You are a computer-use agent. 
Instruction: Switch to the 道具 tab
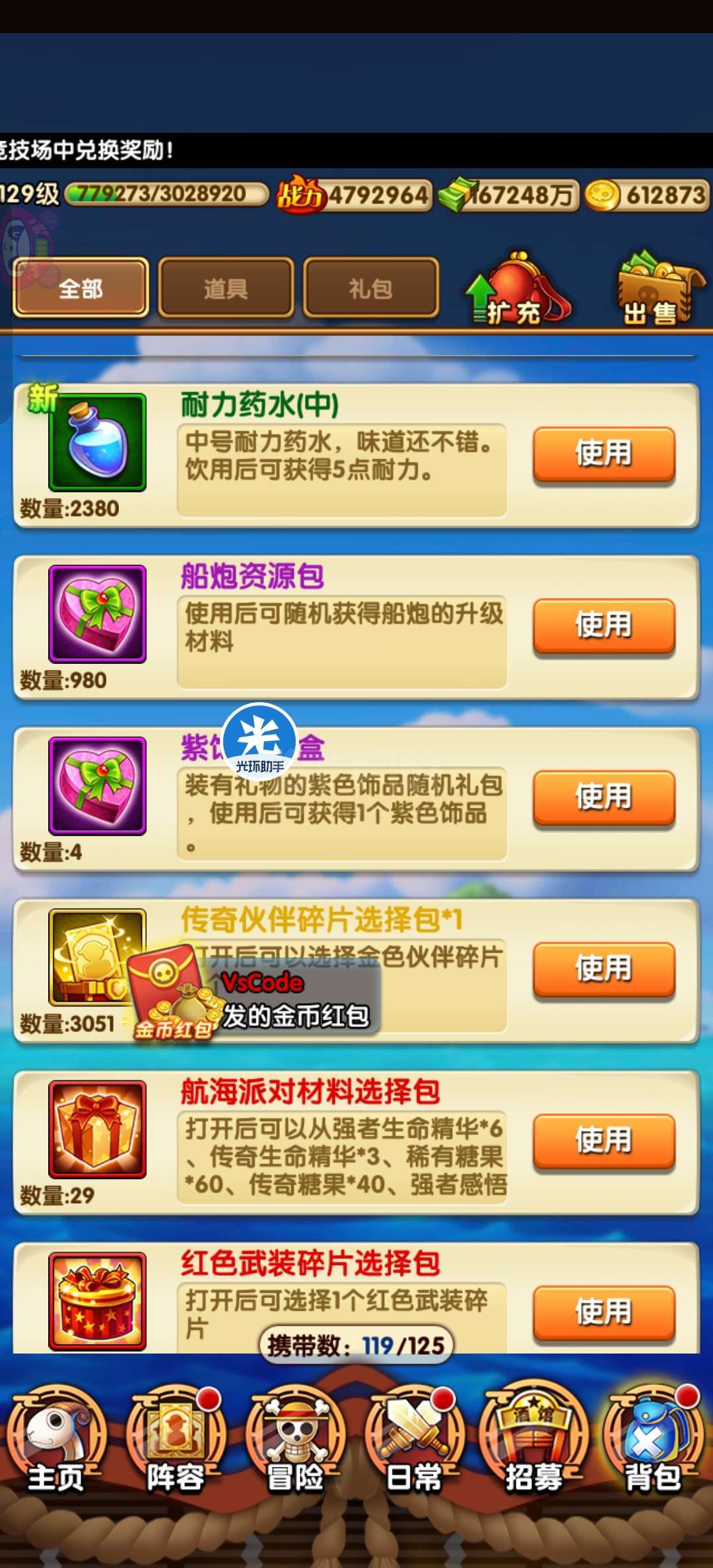point(226,288)
